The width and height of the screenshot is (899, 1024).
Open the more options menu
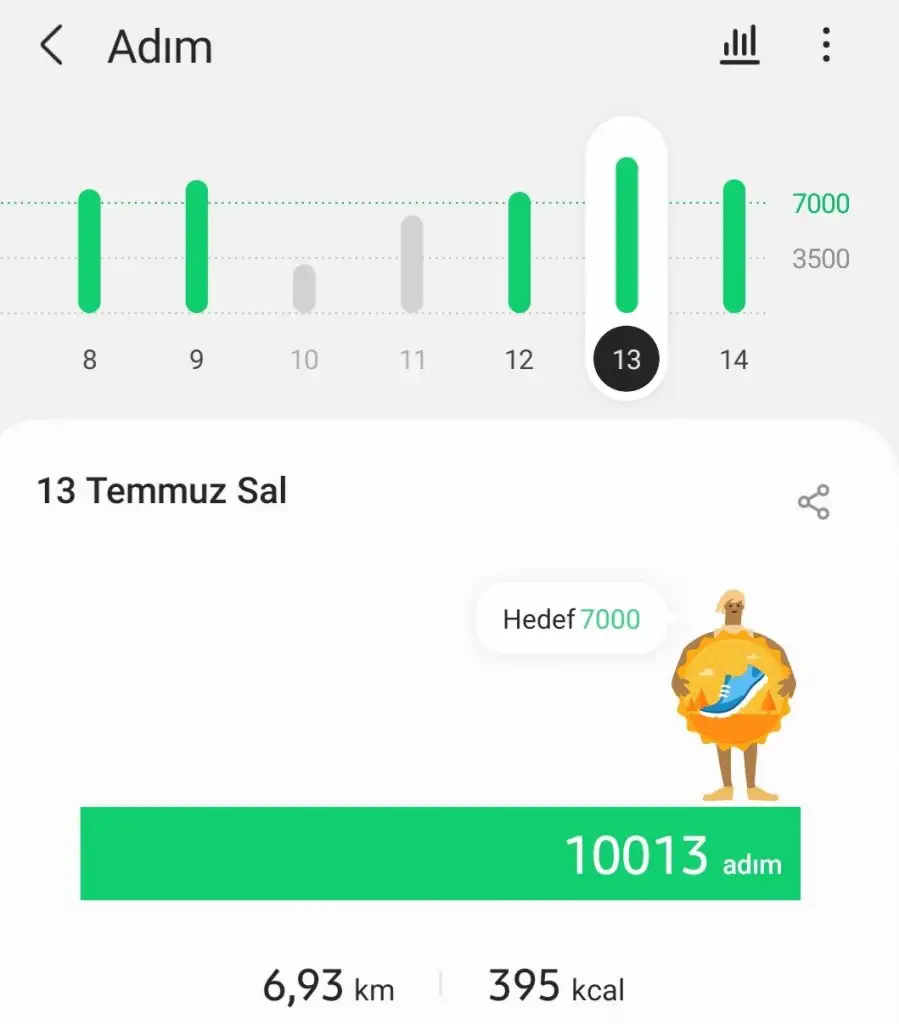(825, 46)
